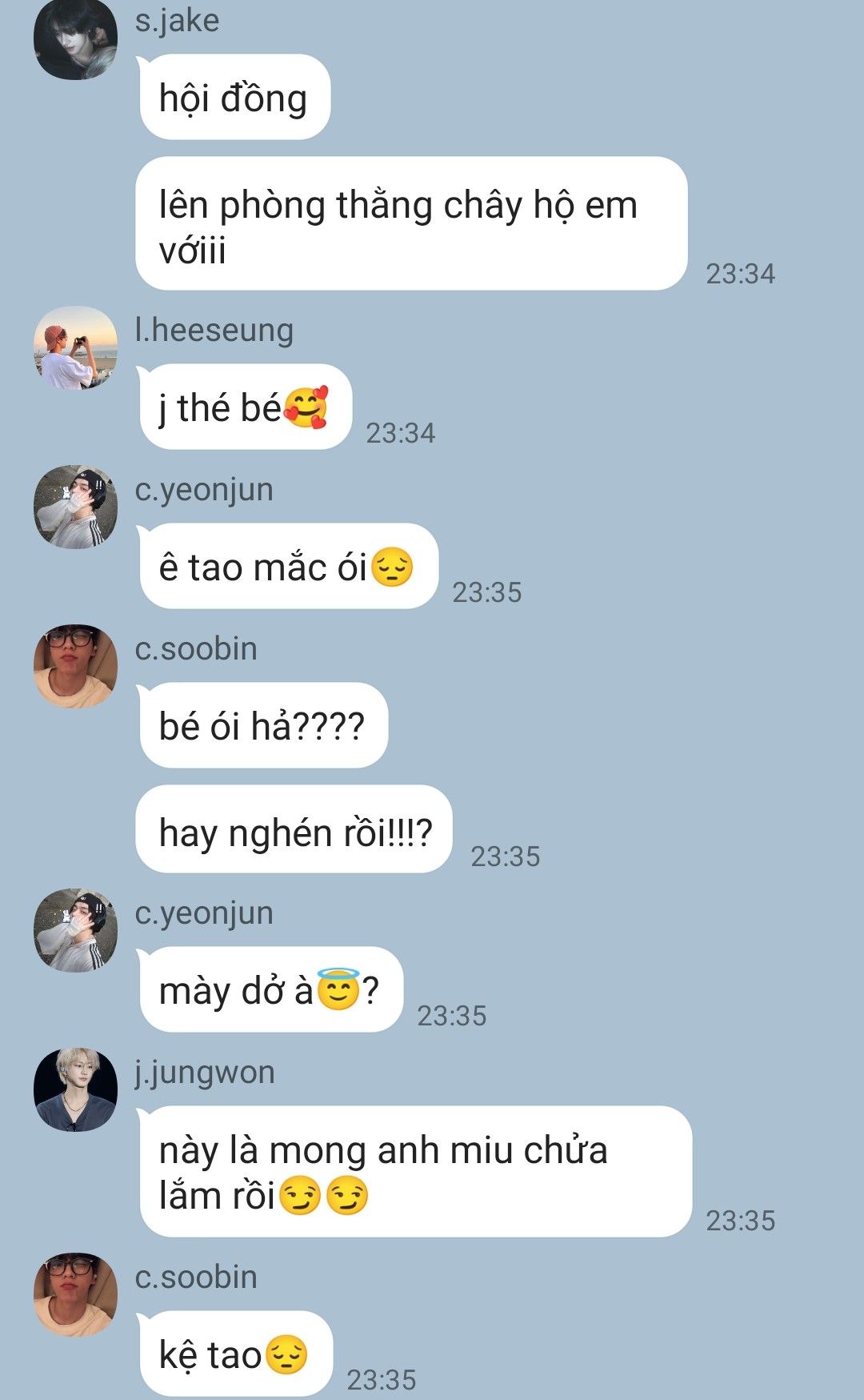Open c.soobin's avatar beside 'kệ tao'
Image resolution: width=864 pixels, height=1400 pixels.
(75, 1294)
